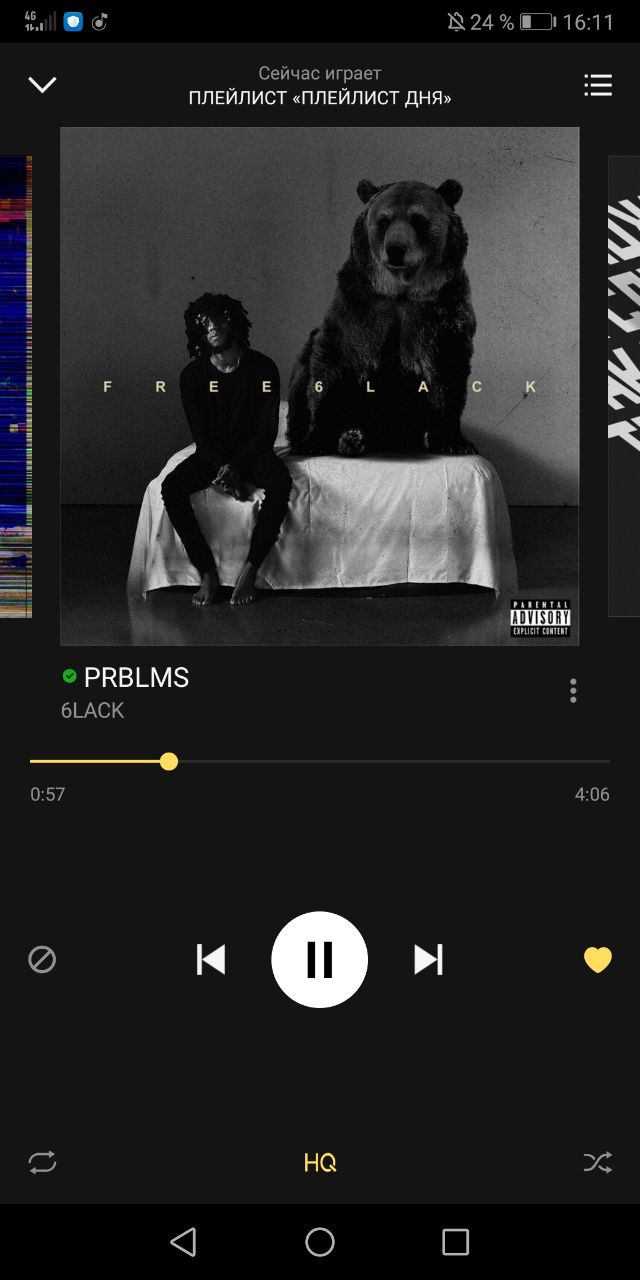Toggle shuffle playback
640x1280 pixels.
point(598,1162)
